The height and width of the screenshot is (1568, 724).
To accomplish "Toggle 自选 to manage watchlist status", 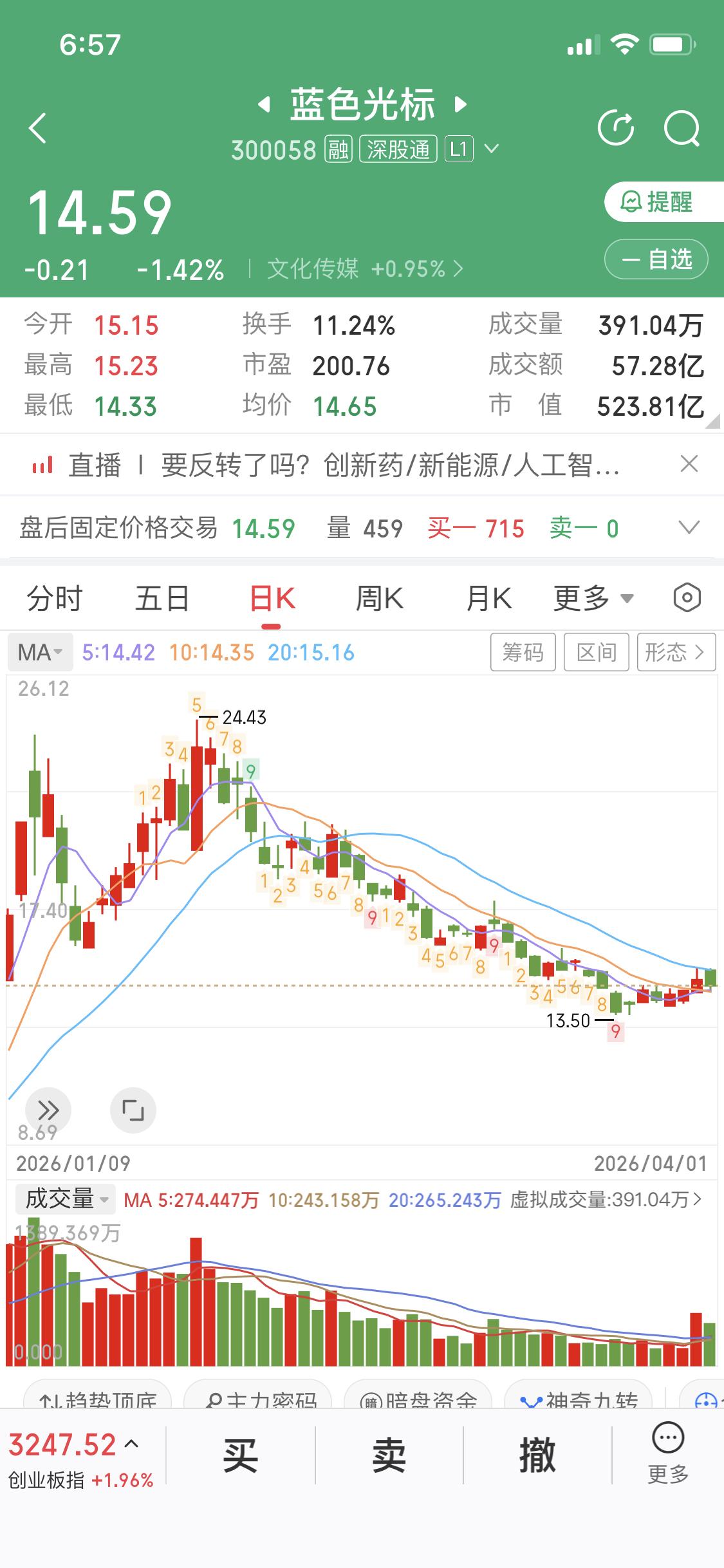I will (x=656, y=259).
